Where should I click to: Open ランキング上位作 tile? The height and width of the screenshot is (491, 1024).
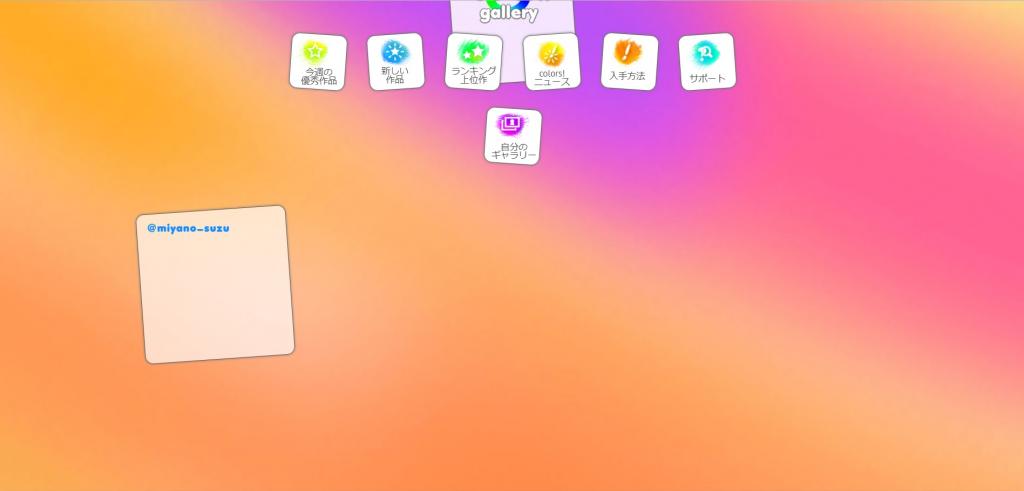[473, 62]
